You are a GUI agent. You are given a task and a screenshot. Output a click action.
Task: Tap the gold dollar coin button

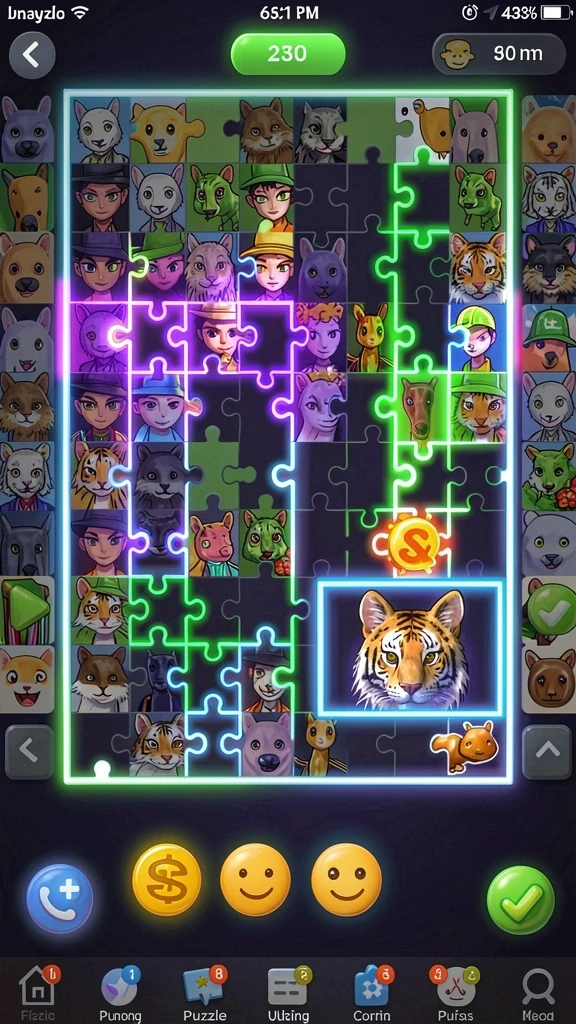pos(167,880)
